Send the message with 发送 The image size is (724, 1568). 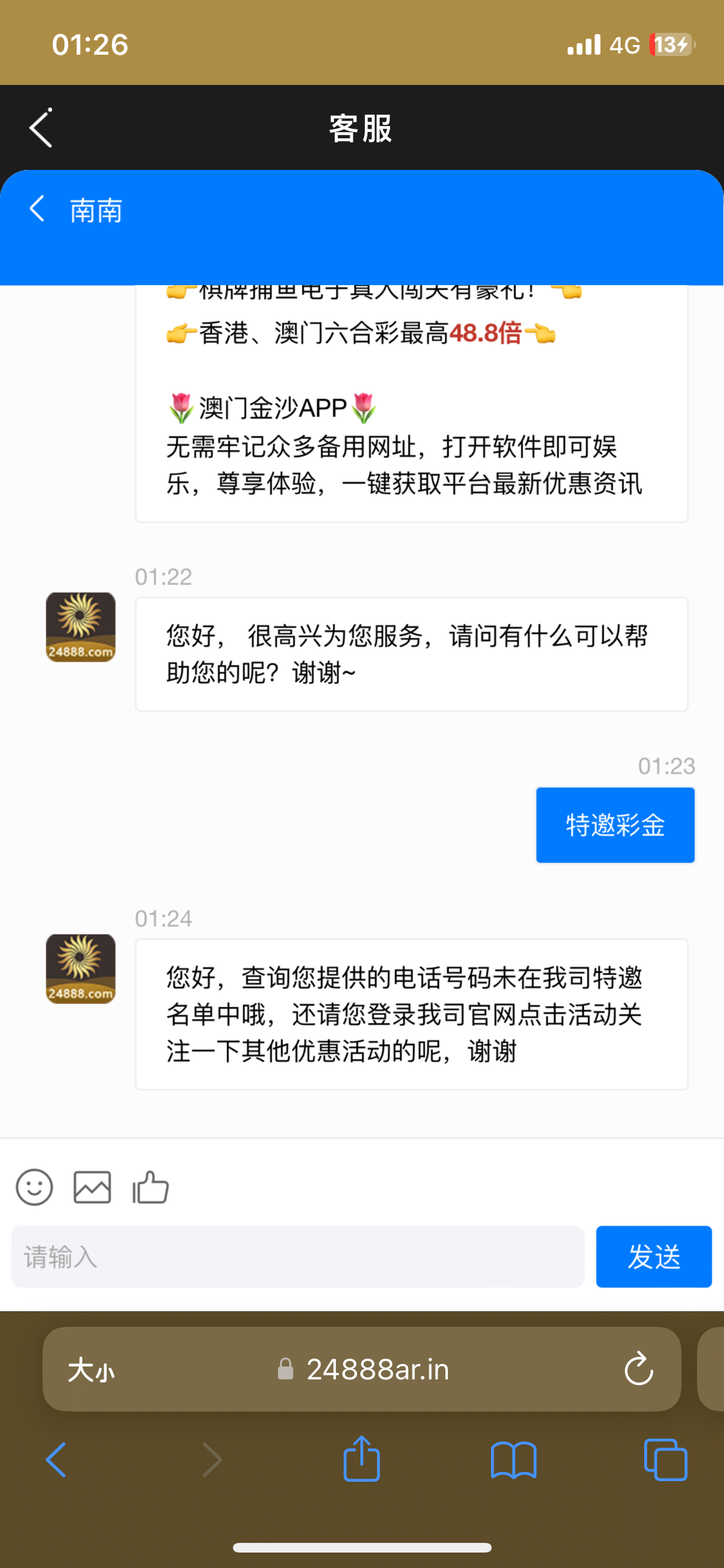coord(653,1256)
